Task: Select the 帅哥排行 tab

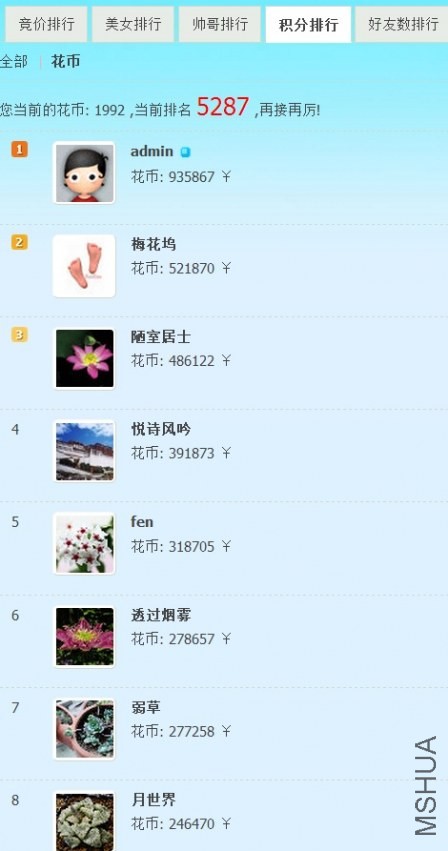Action: (x=220, y=24)
